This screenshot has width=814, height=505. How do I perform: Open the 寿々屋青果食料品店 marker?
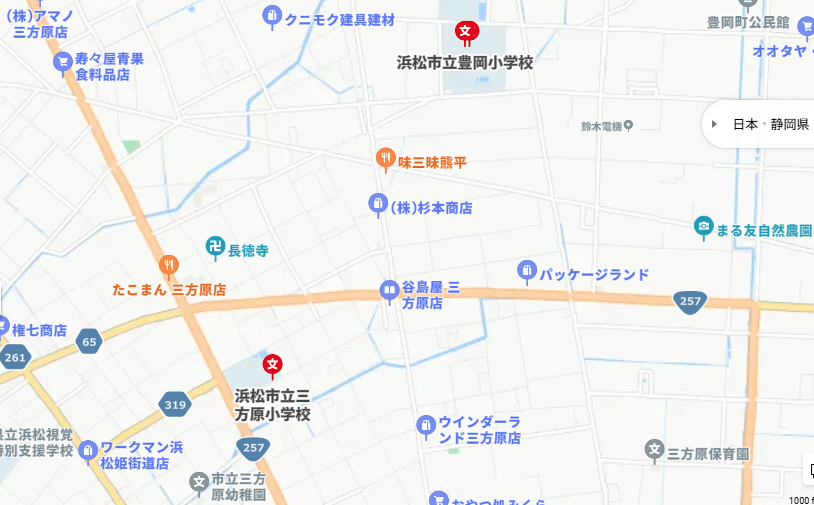pos(63,64)
